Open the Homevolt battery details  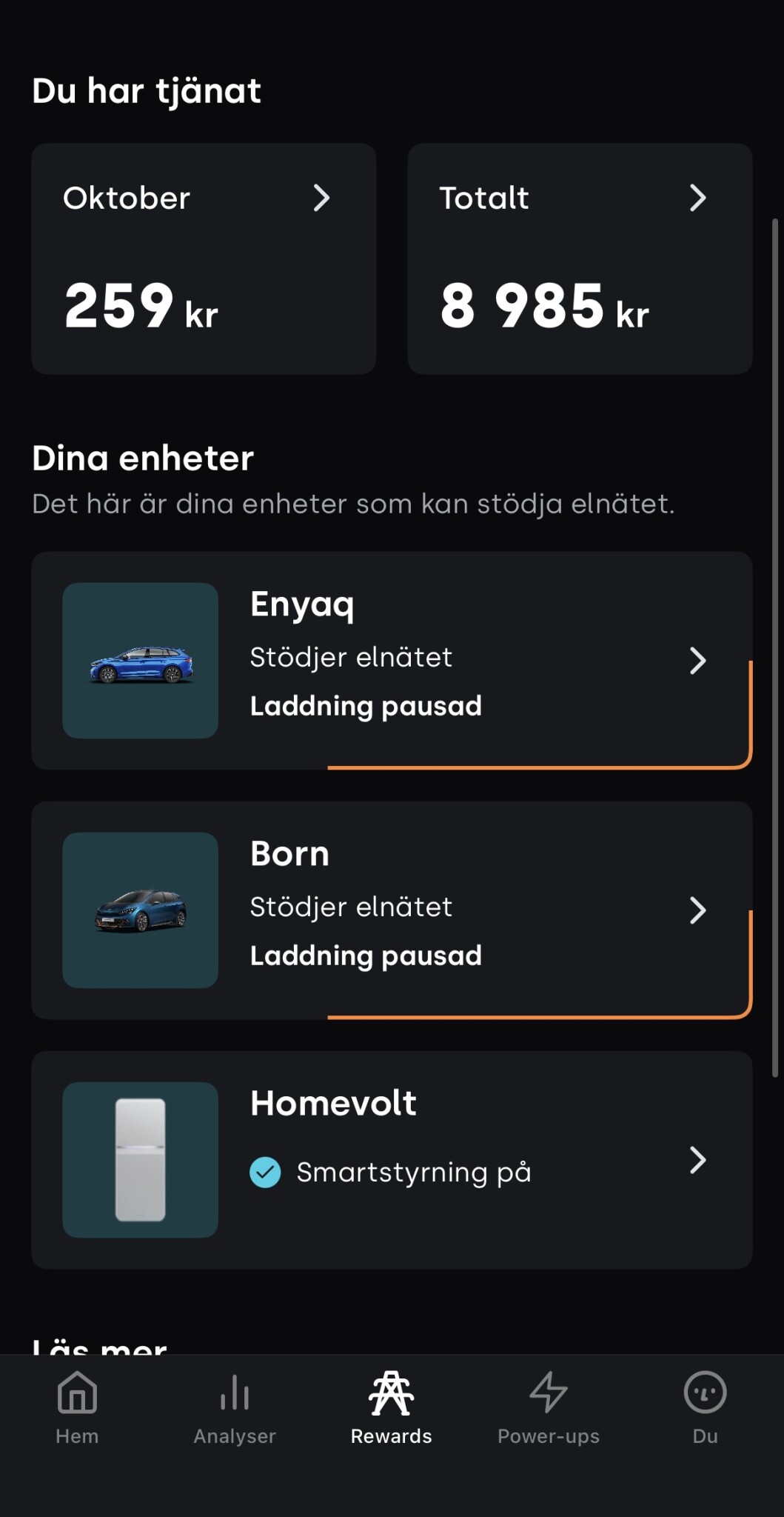(x=392, y=1159)
